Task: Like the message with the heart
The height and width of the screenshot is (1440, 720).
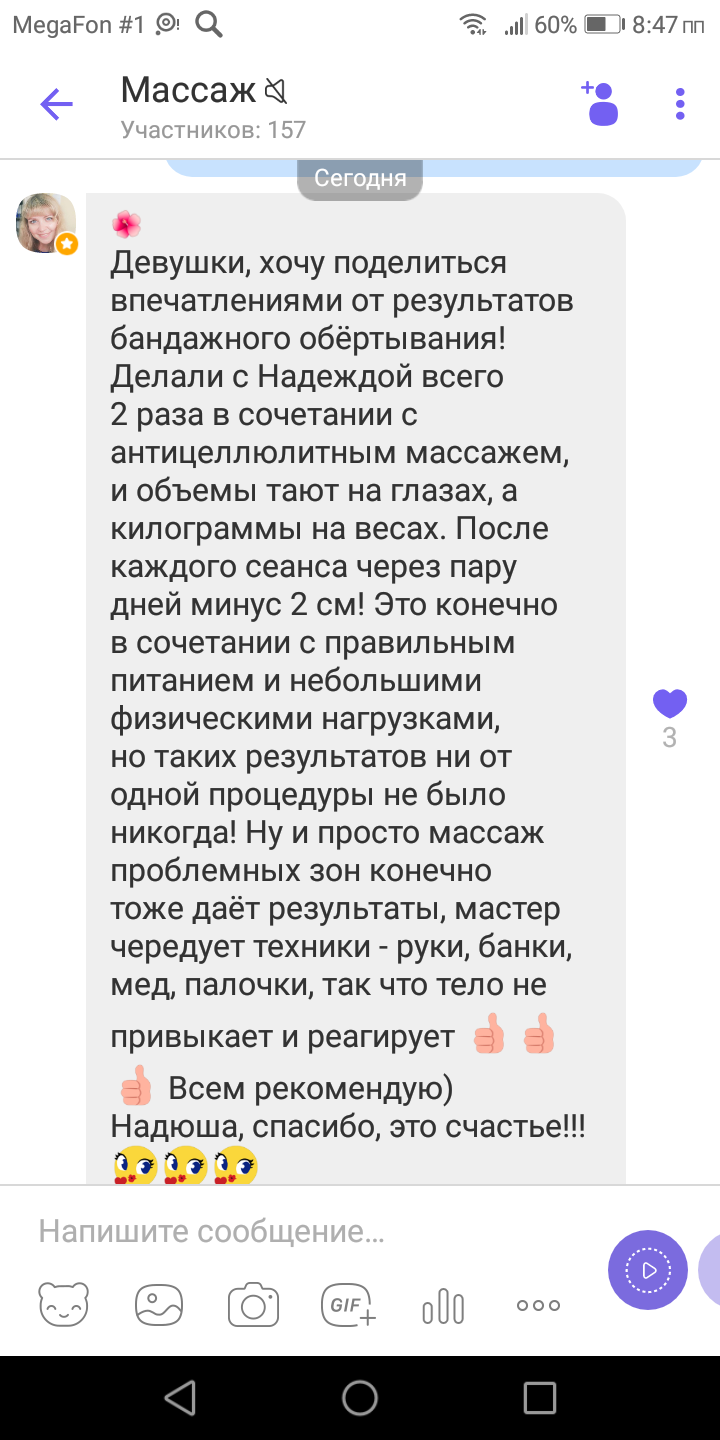Action: [x=670, y=704]
